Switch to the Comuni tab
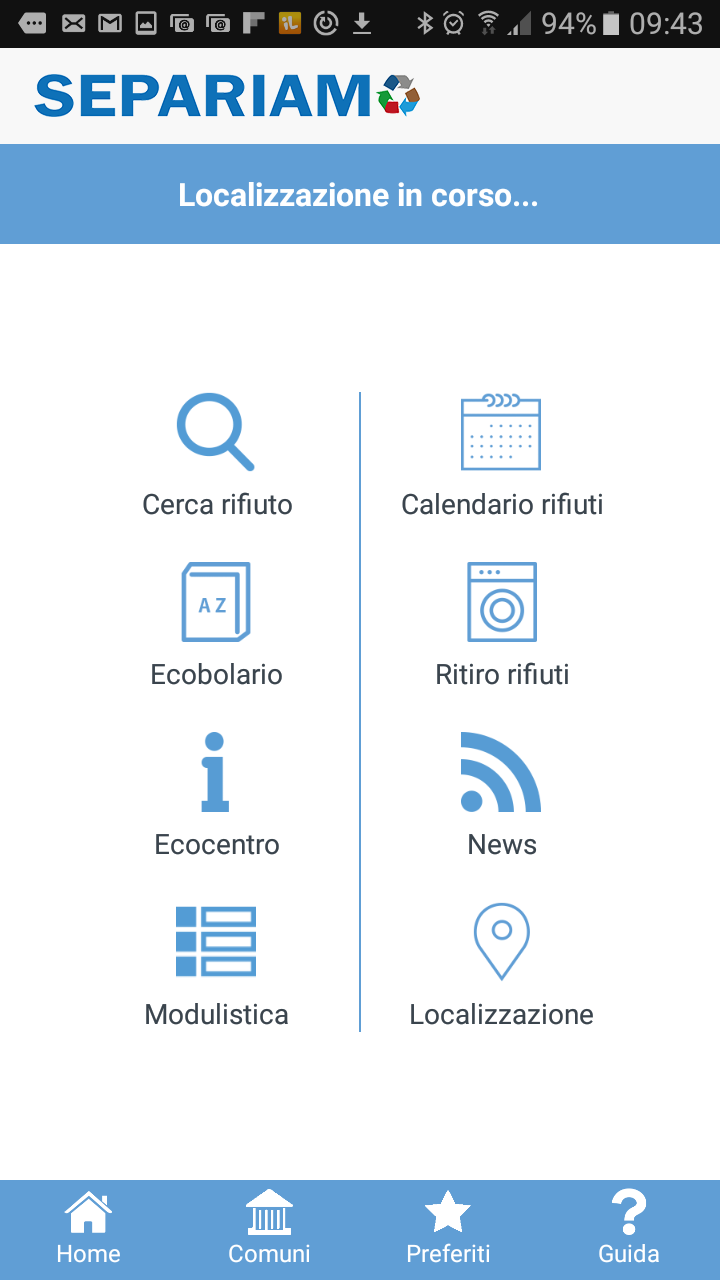 pos(269,1230)
